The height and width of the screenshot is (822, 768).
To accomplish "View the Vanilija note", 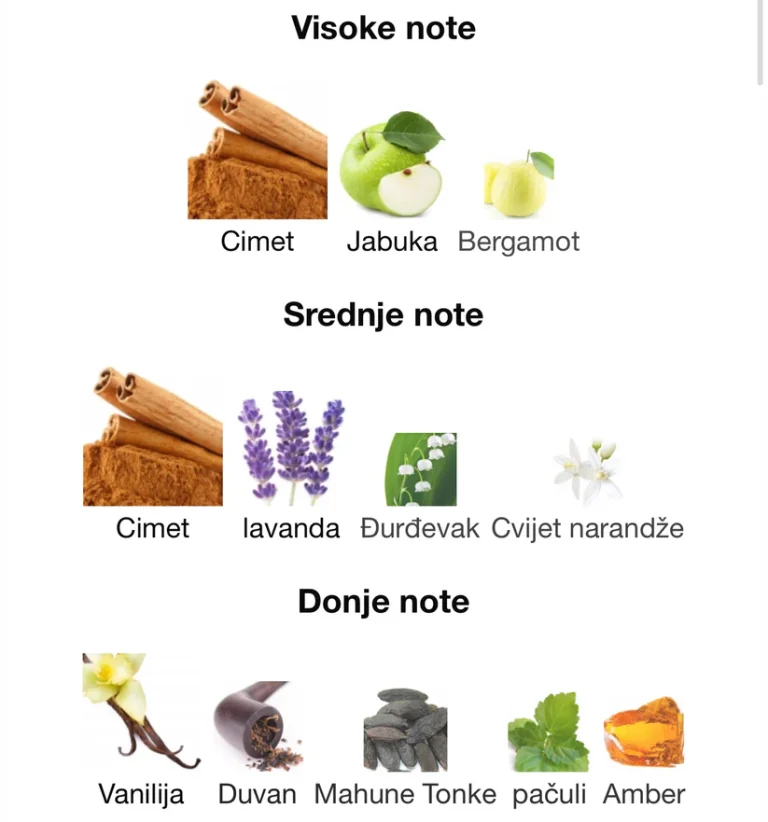I will point(141,711).
